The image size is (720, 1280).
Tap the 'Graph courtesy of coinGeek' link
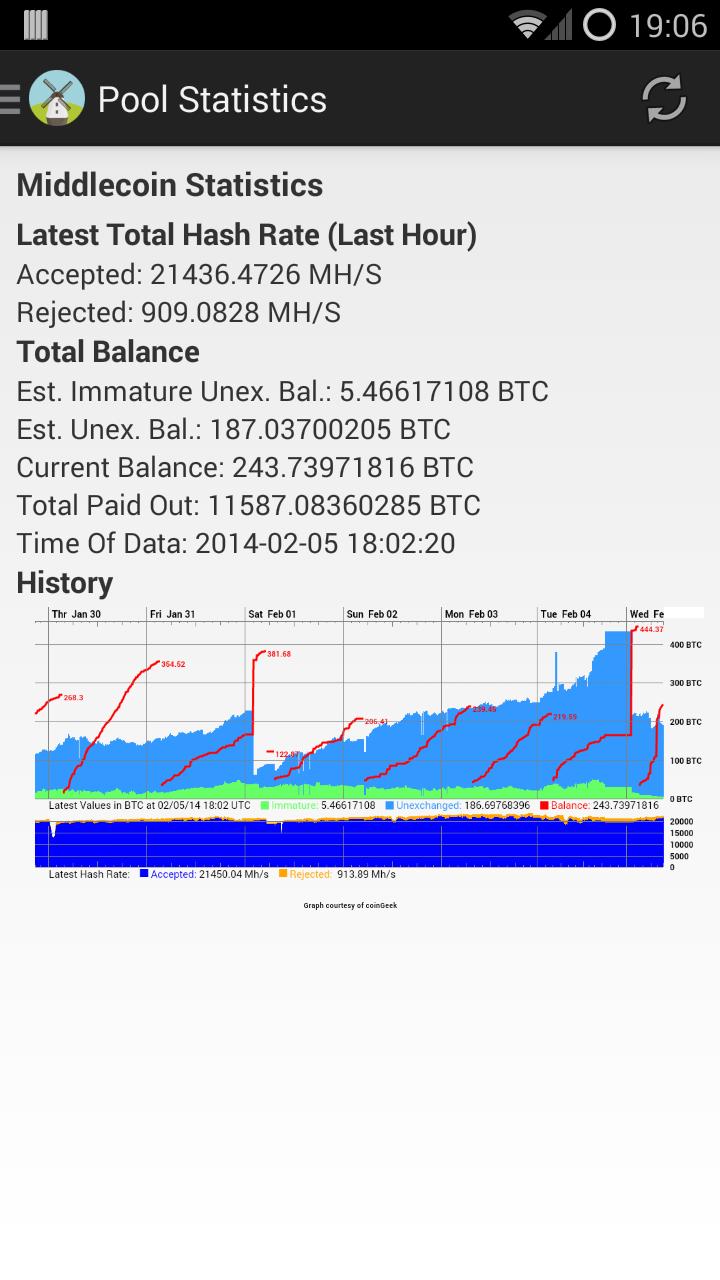(350, 904)
